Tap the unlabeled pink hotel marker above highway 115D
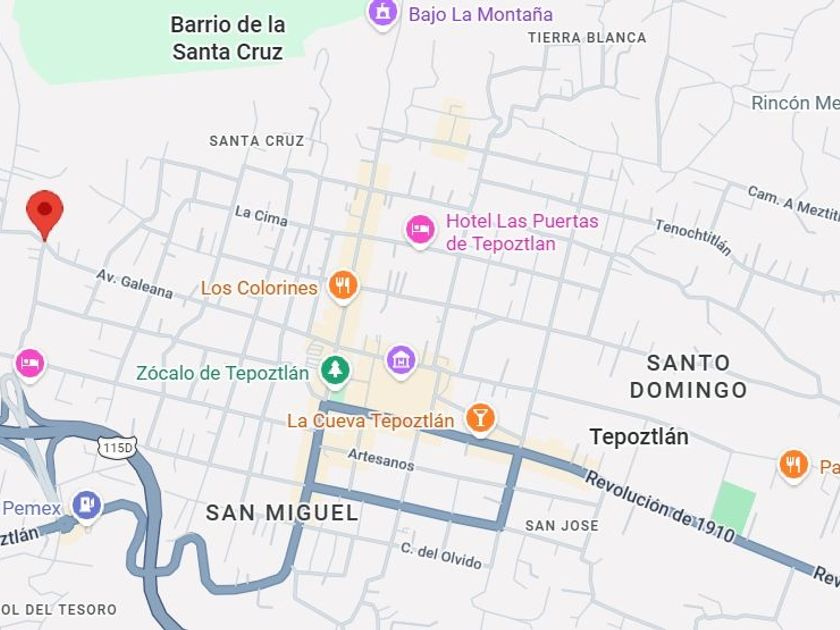Screen dimensions: 840x630 [30, 364]
